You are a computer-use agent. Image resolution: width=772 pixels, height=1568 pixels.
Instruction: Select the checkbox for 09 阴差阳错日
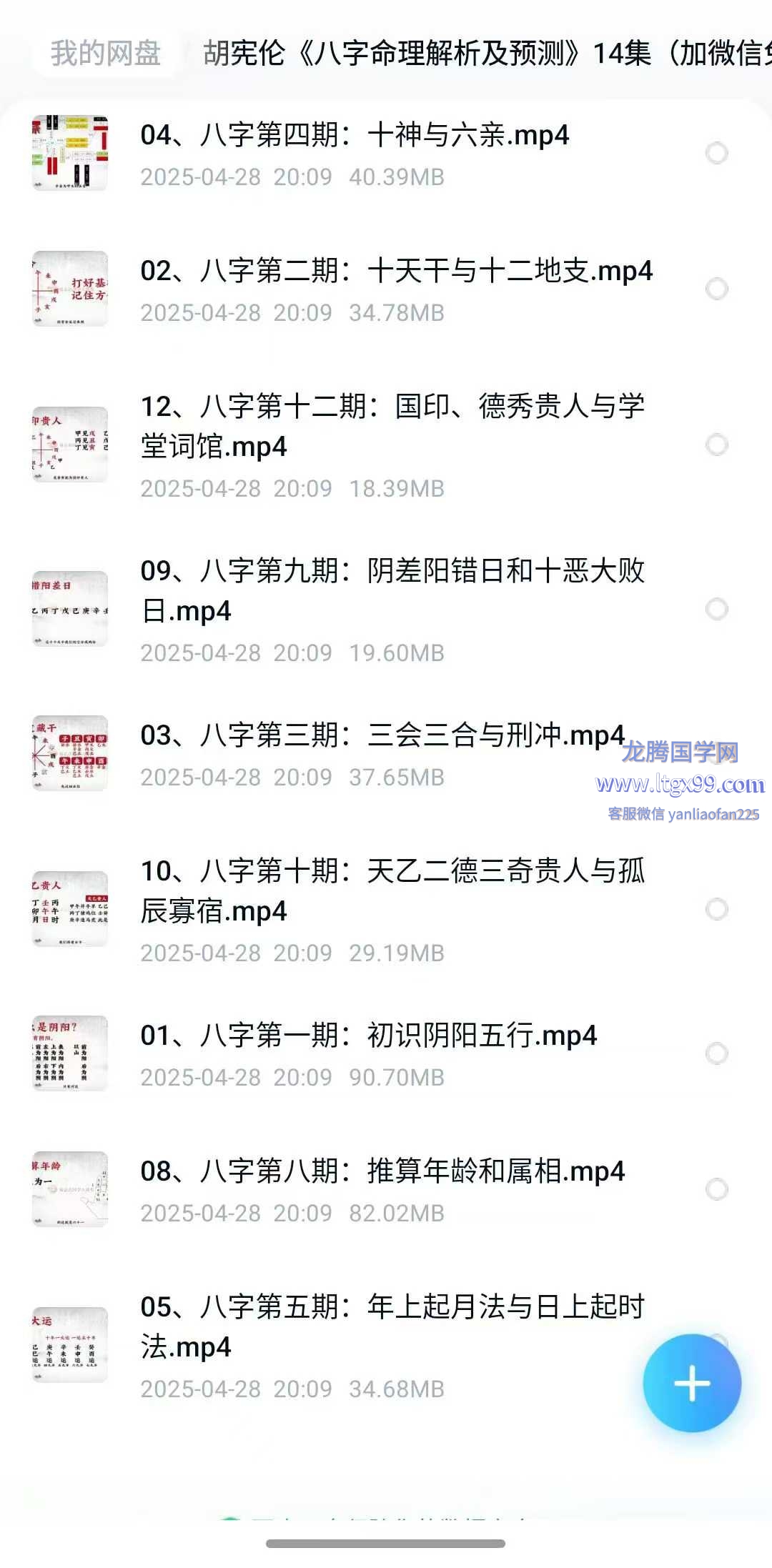716,609
